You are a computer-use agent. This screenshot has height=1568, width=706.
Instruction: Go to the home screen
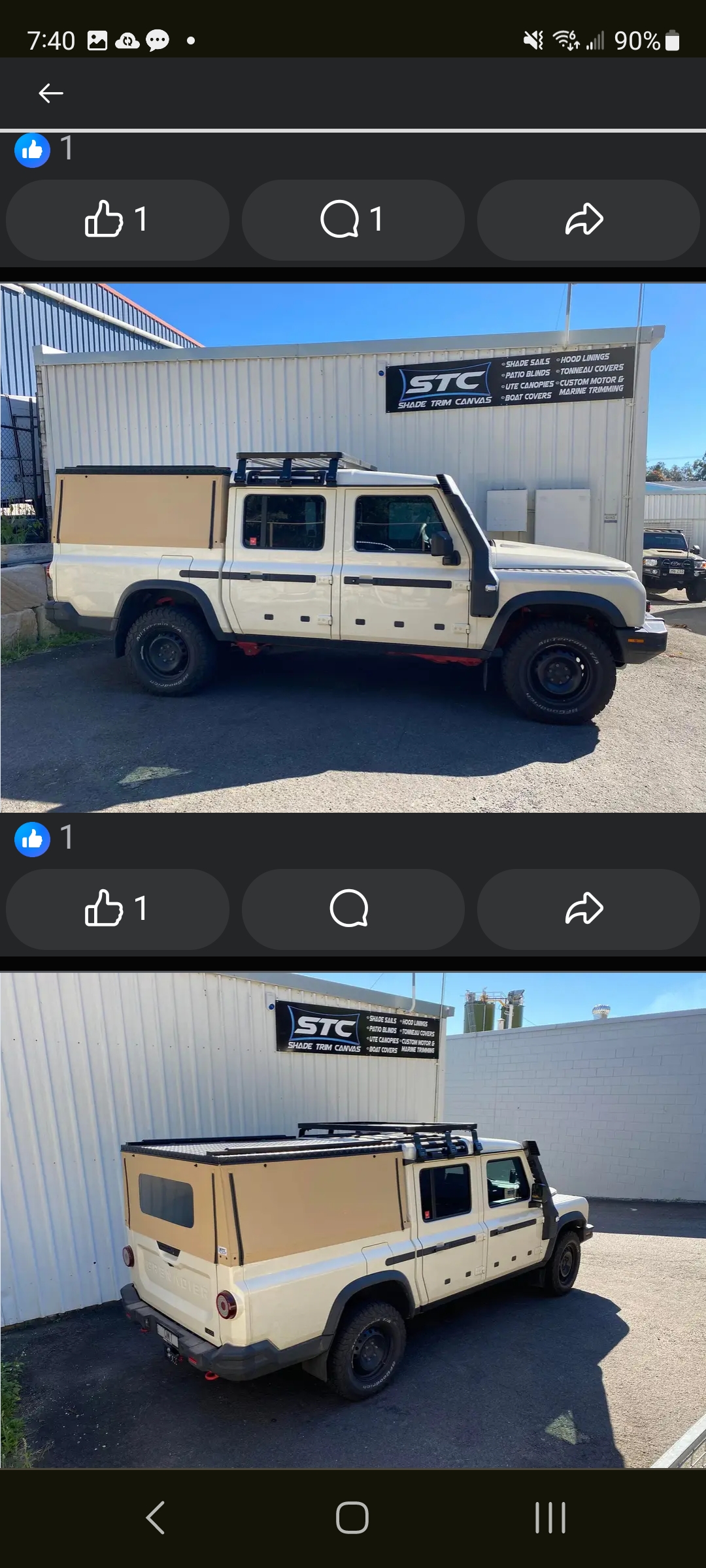(x=352, y=1517)
